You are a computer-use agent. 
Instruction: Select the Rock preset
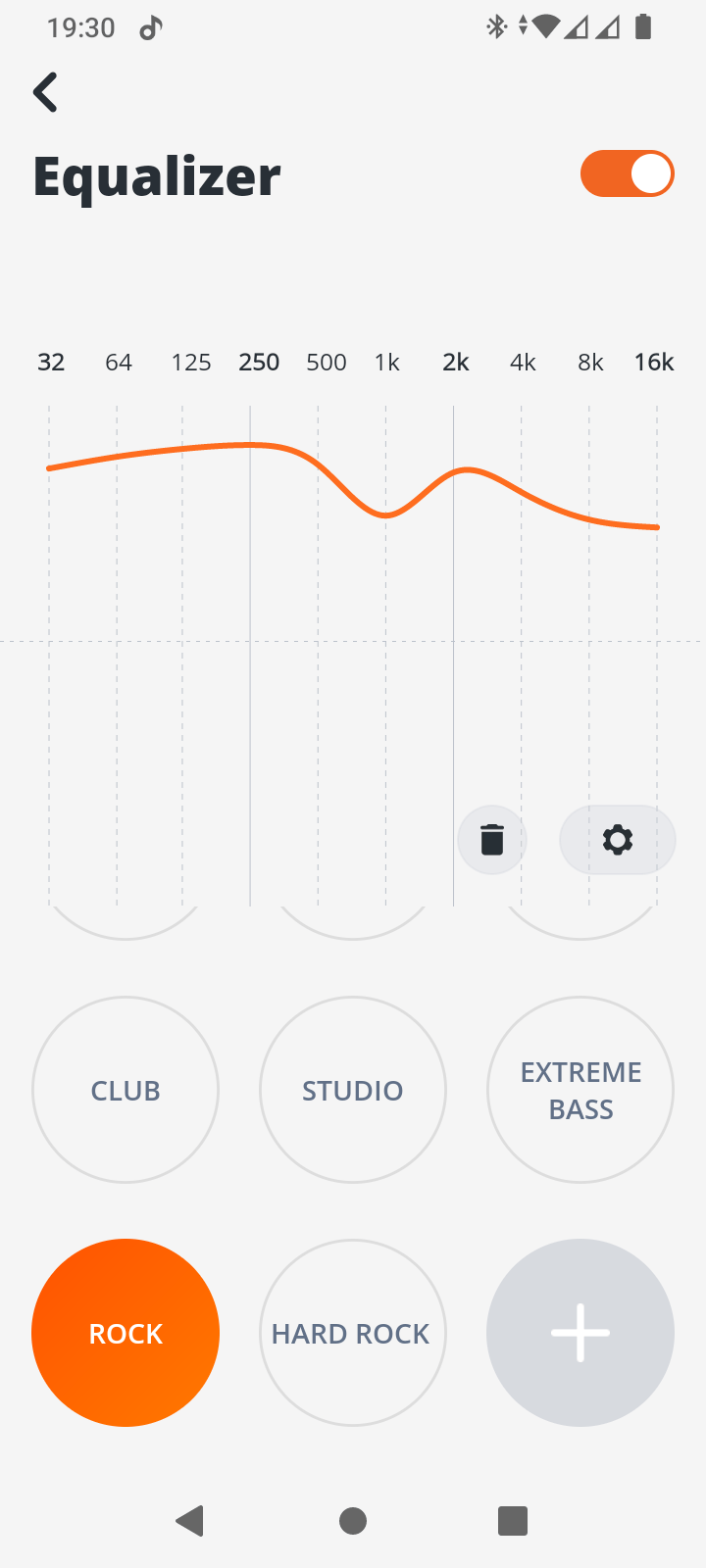[126, 1333]
